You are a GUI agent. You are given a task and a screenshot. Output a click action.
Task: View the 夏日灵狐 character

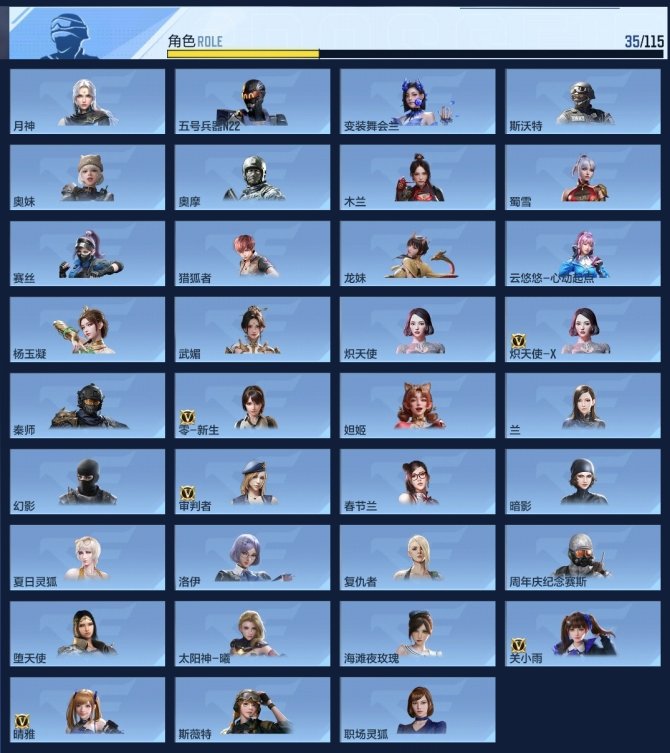pyautogui.click(x=87, y=557)
